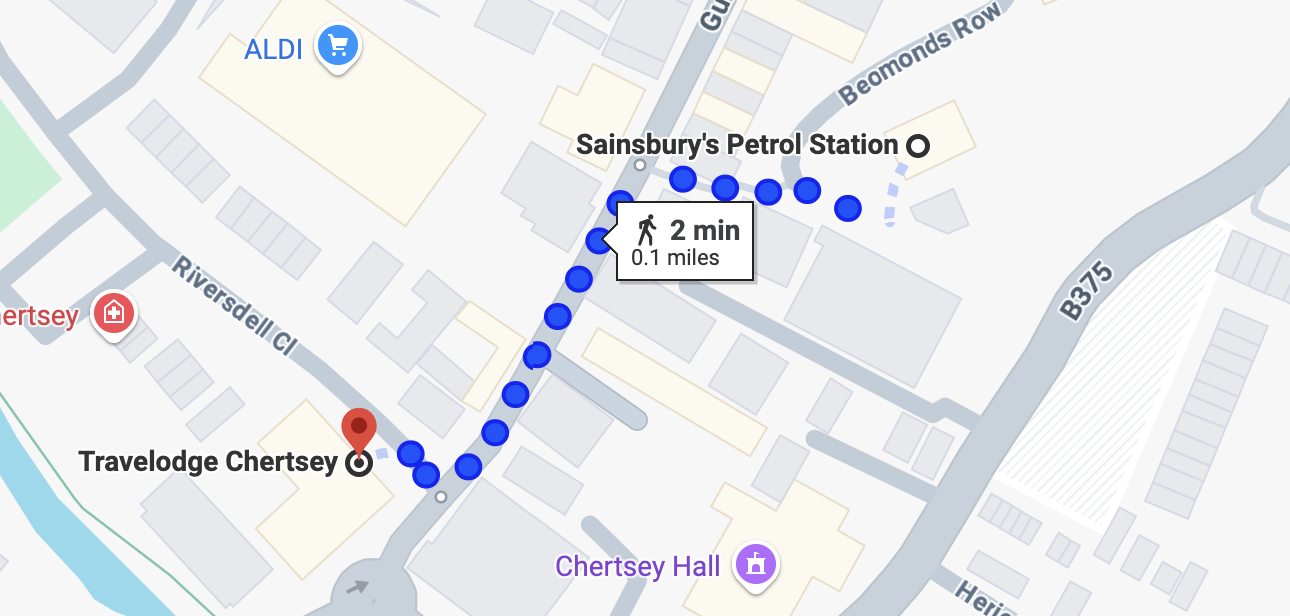Tap the red medical marker near Riversdell Cl
The height and width of the screenshot is (616, 1290).
click(x=115, y=313)
